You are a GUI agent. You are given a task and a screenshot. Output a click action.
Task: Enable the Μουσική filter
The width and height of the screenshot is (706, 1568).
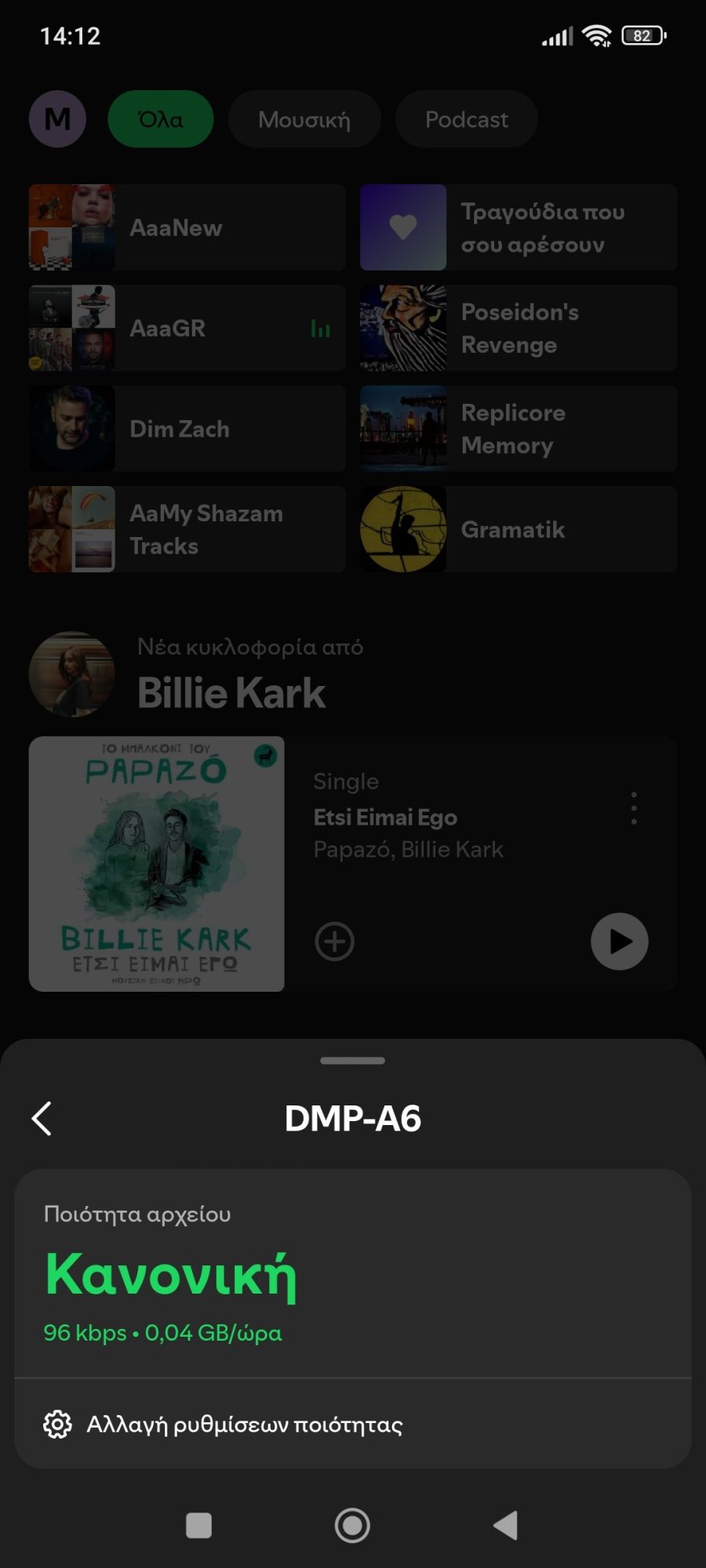[x=304, y=118]
